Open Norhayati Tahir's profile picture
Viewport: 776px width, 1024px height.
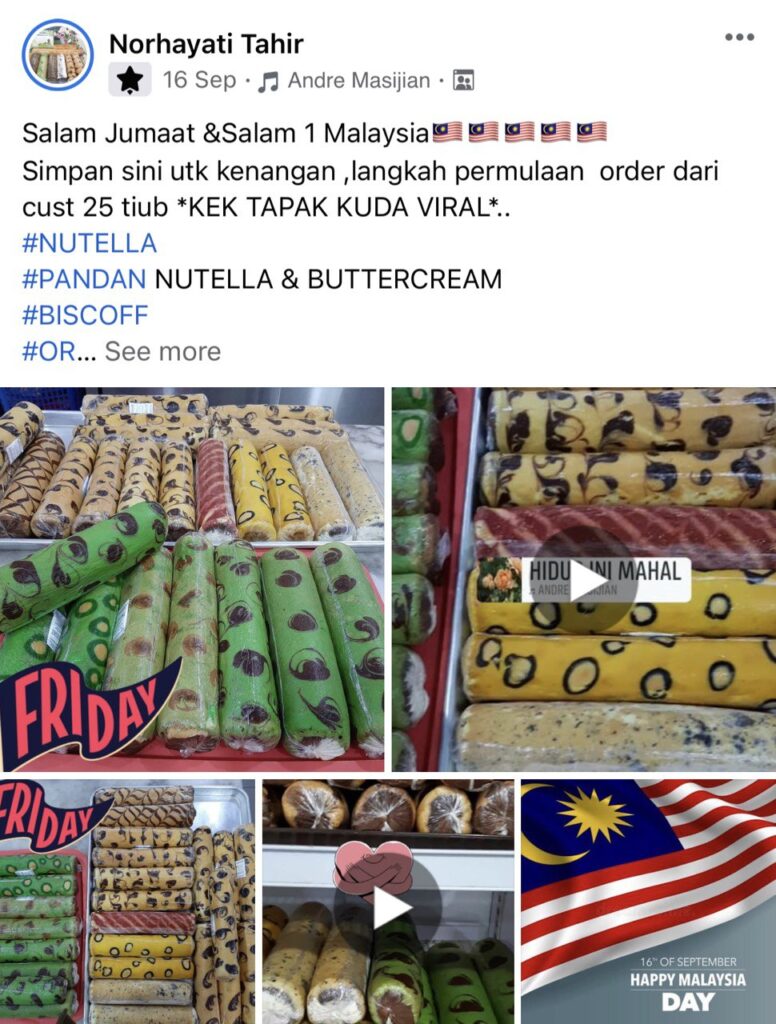coord(57,56)
